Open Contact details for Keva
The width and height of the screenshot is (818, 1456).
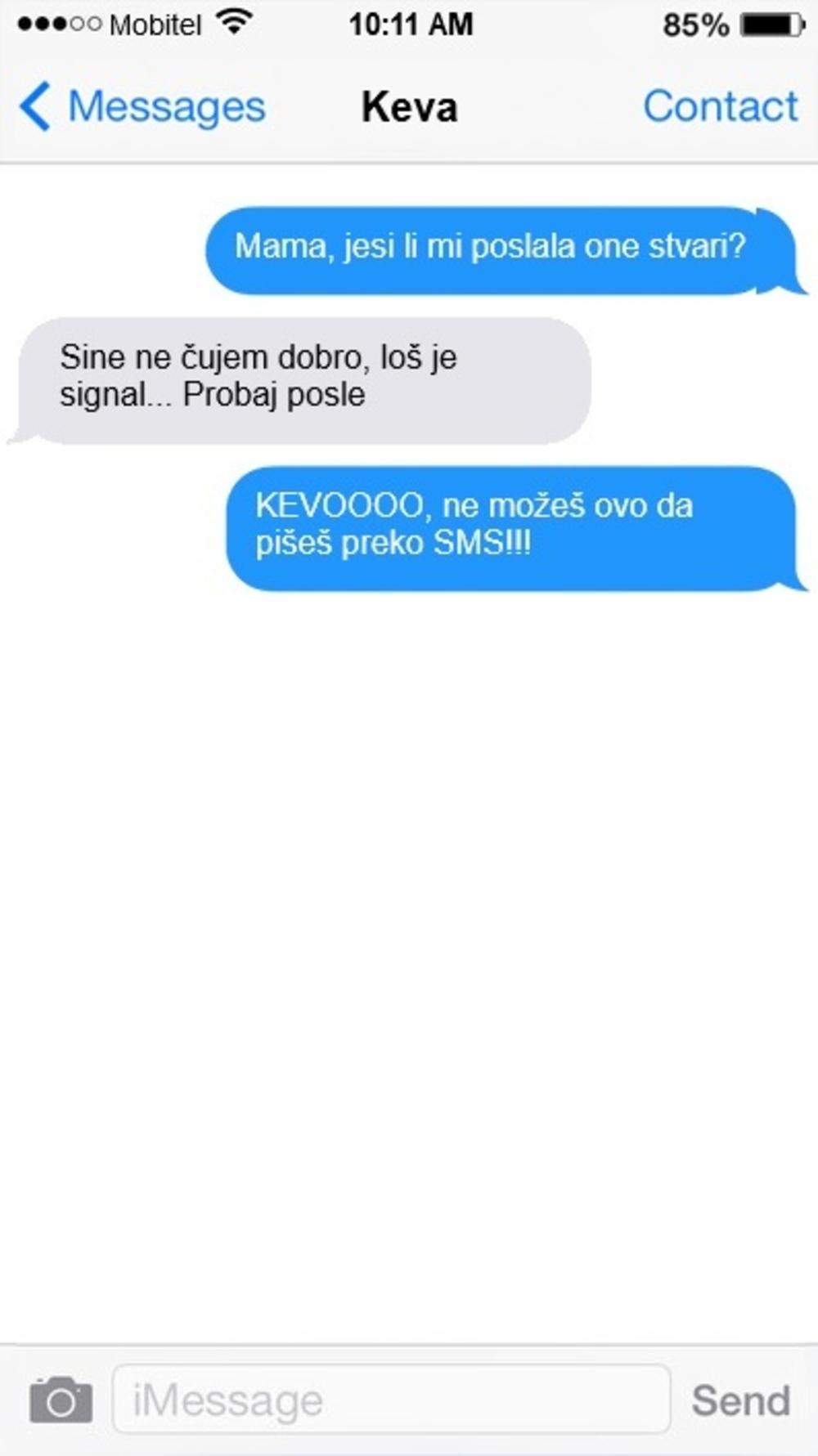pyautogui.click(x=720, y=107)
